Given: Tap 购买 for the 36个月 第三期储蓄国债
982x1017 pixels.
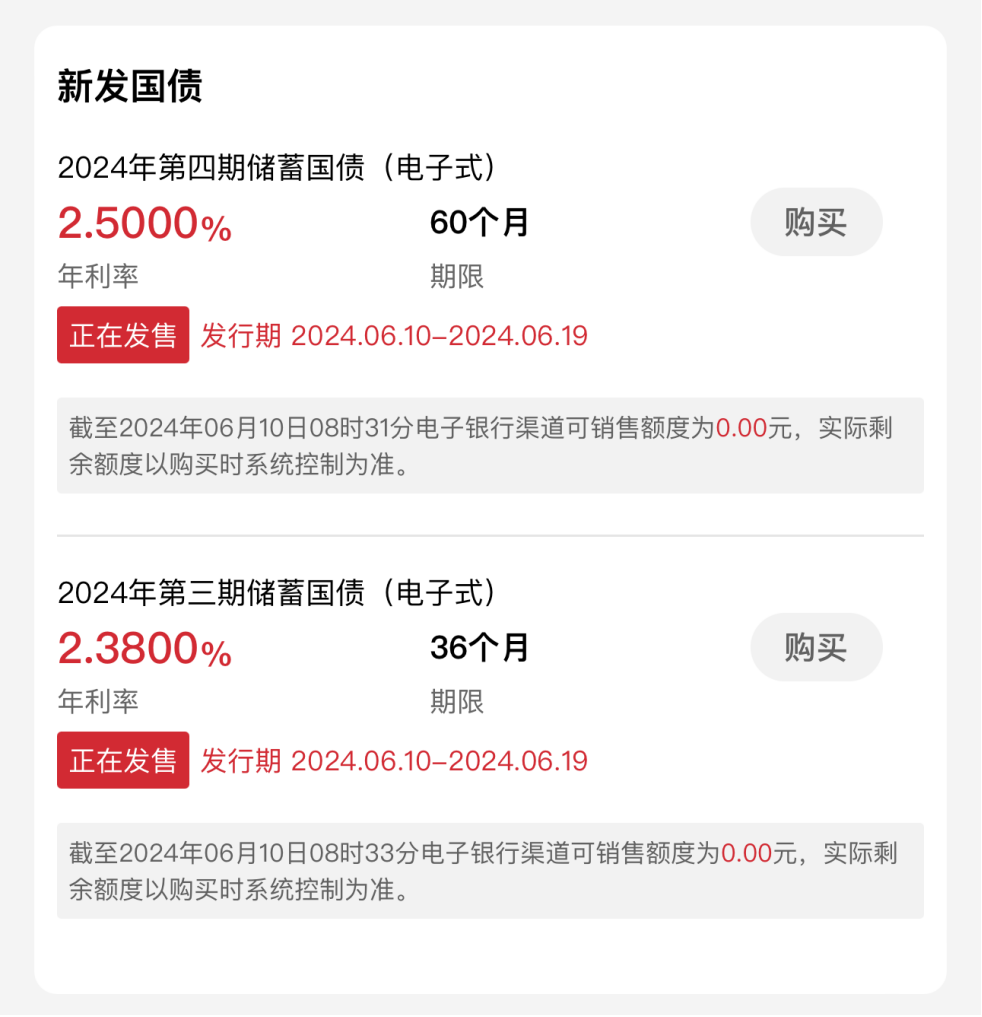Looking at the screenshot, I should pyautogui.click(x=816, y=647).
